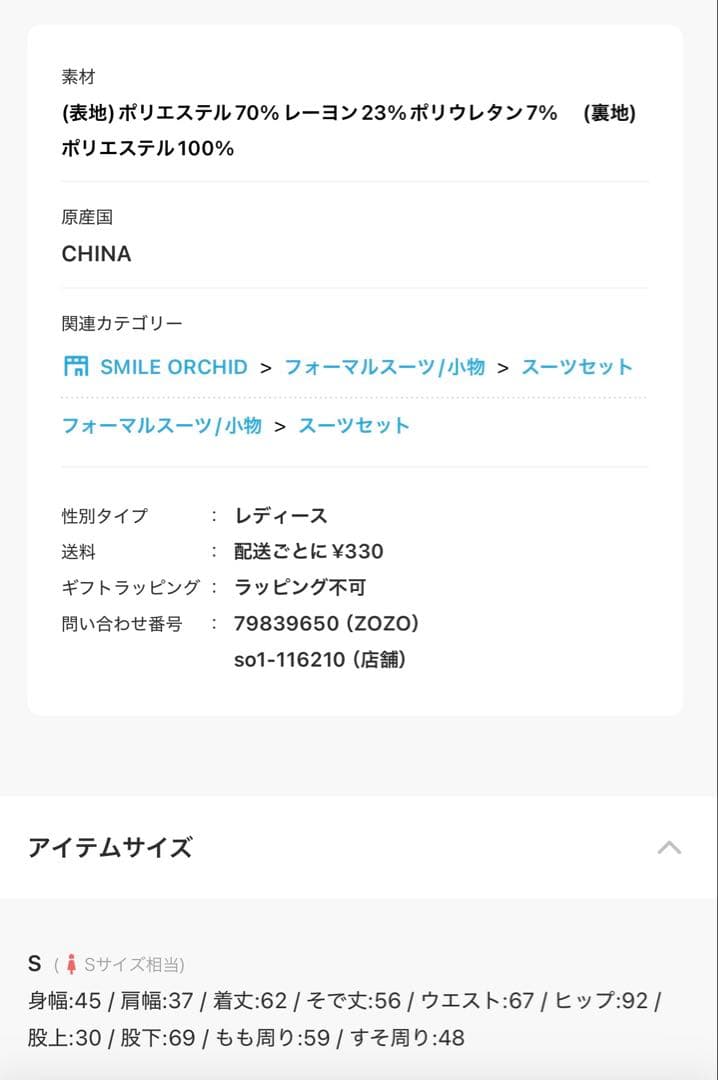718x1080 pixels.
Task: Open the SMILE ORCHID shop link
Action: 172,367
